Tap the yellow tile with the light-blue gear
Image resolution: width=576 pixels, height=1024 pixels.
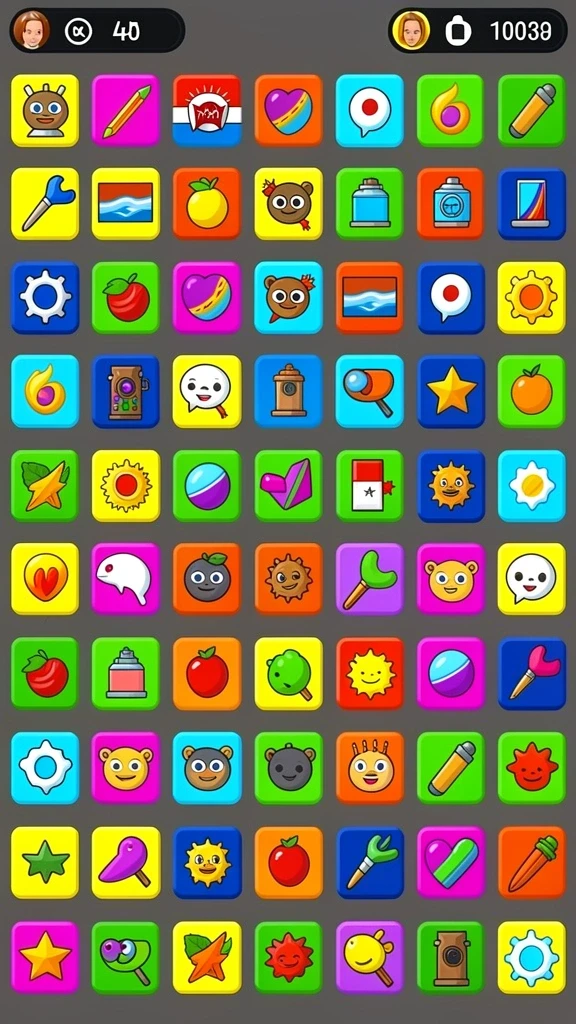(x=532, y=957)
